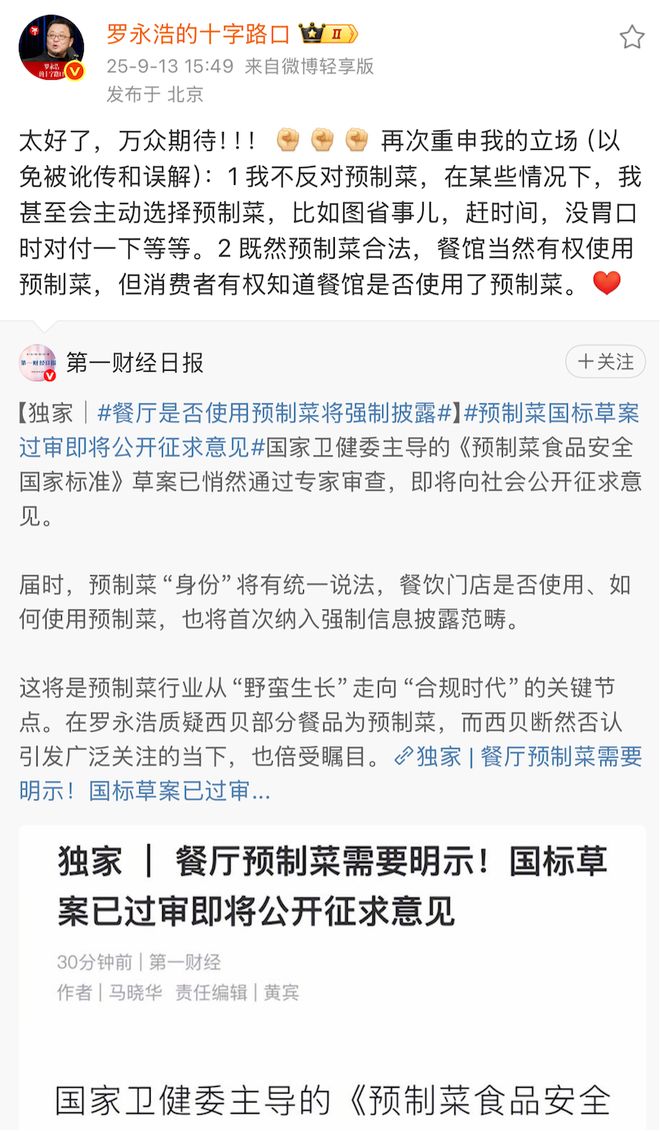660x1131 pixels.
Task: Open 罗永浩的十字路口 profile avatar
Action: click(x=50, y=51)
